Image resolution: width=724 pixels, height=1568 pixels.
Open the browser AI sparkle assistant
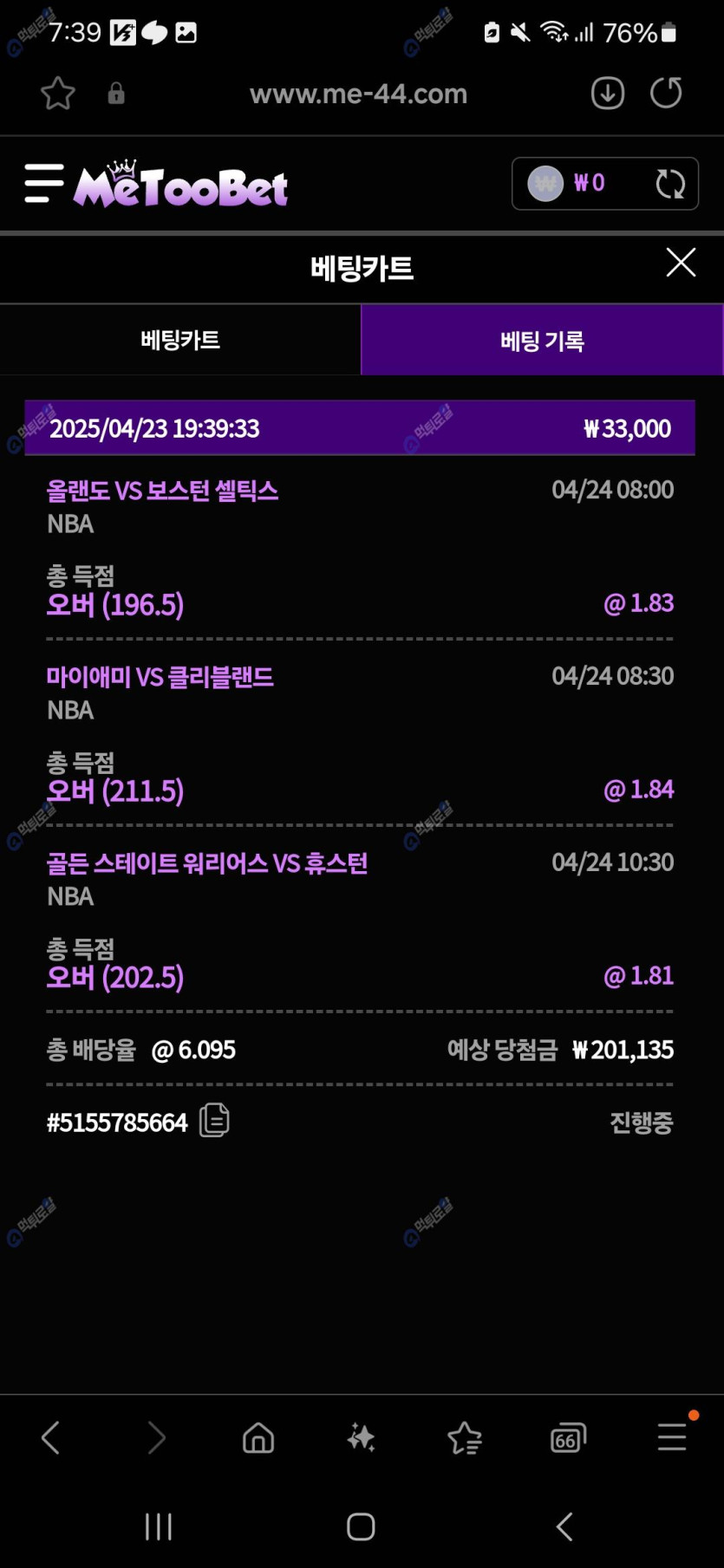coord(361,1437)
